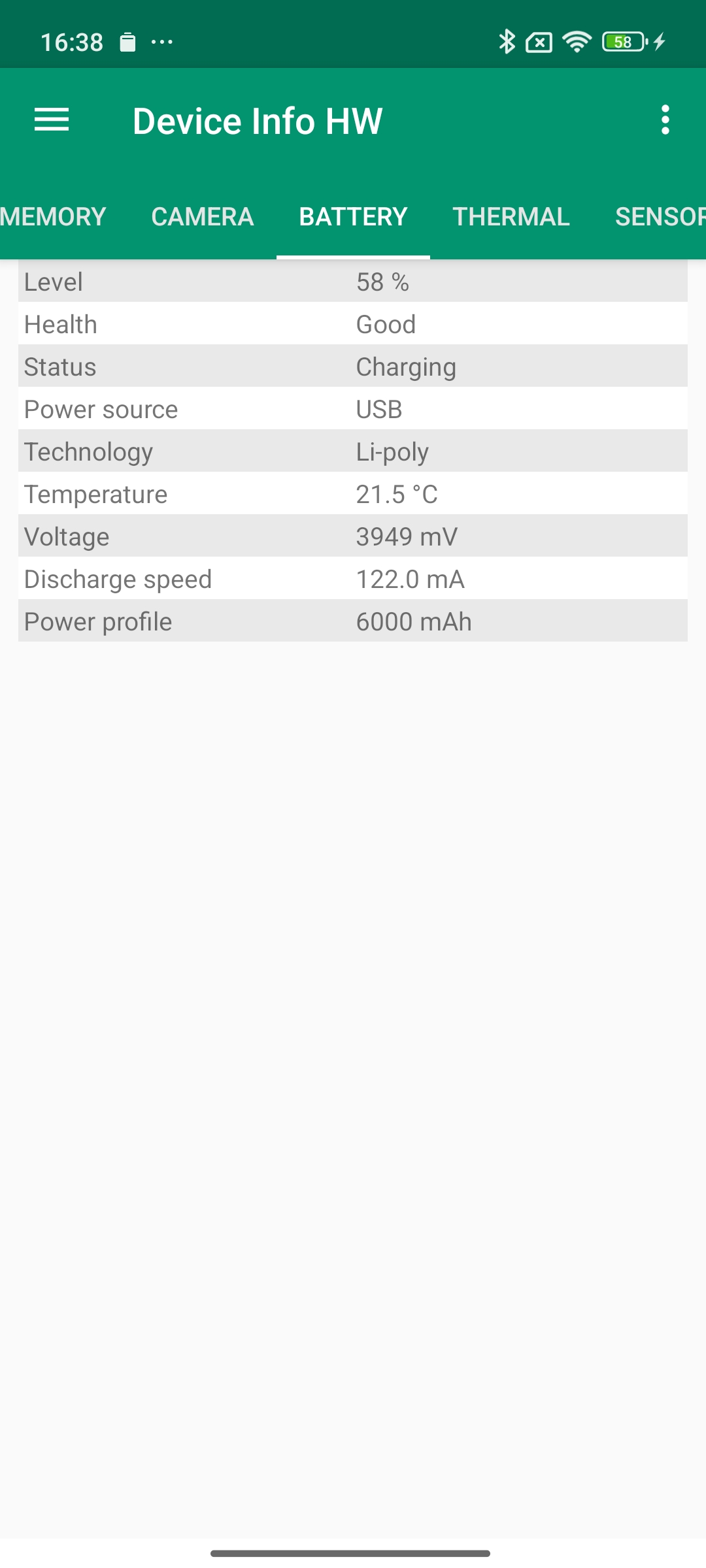Switch to the MEMORY tab

54,217
